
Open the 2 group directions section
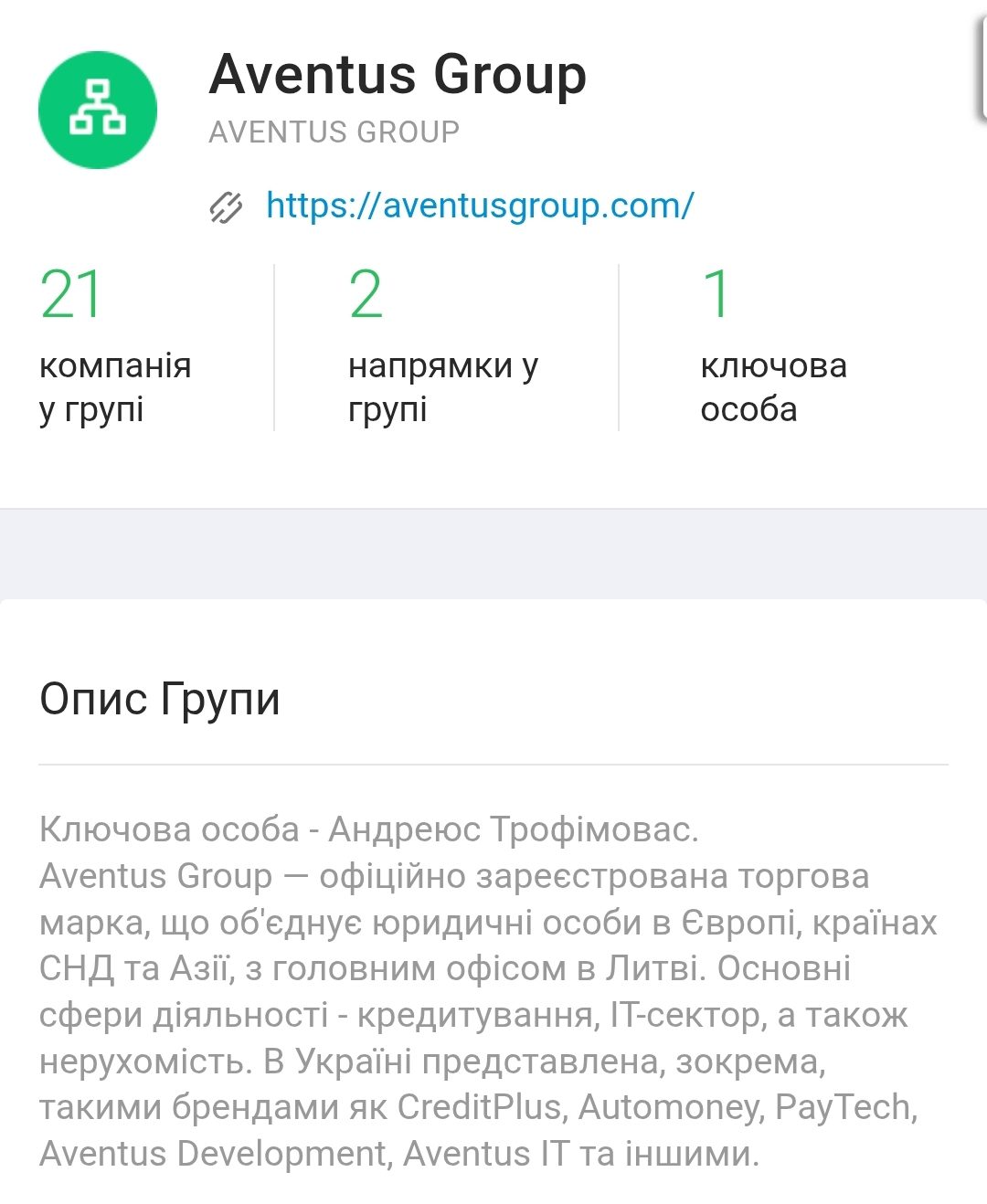coord(442,345)
